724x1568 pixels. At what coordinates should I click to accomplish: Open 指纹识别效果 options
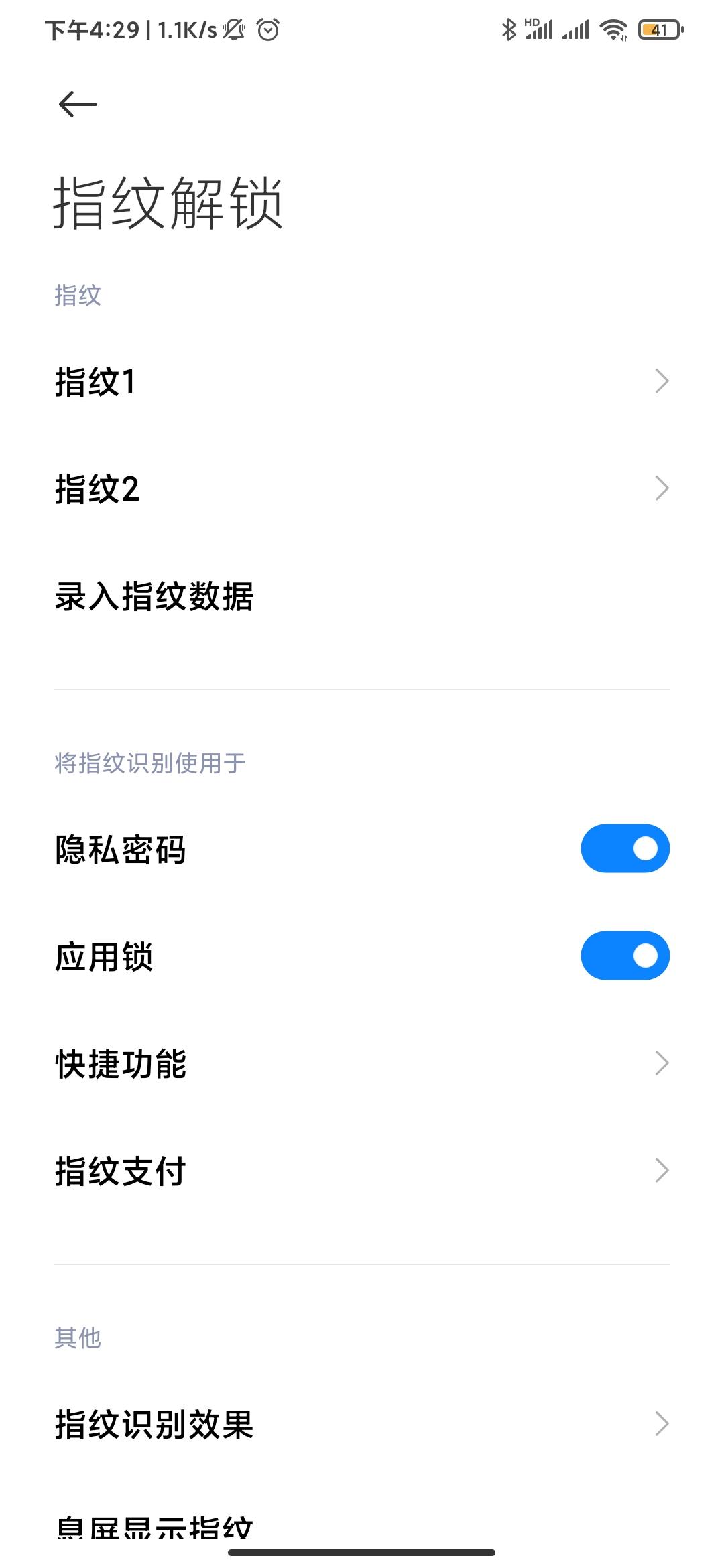(362, 1424)
